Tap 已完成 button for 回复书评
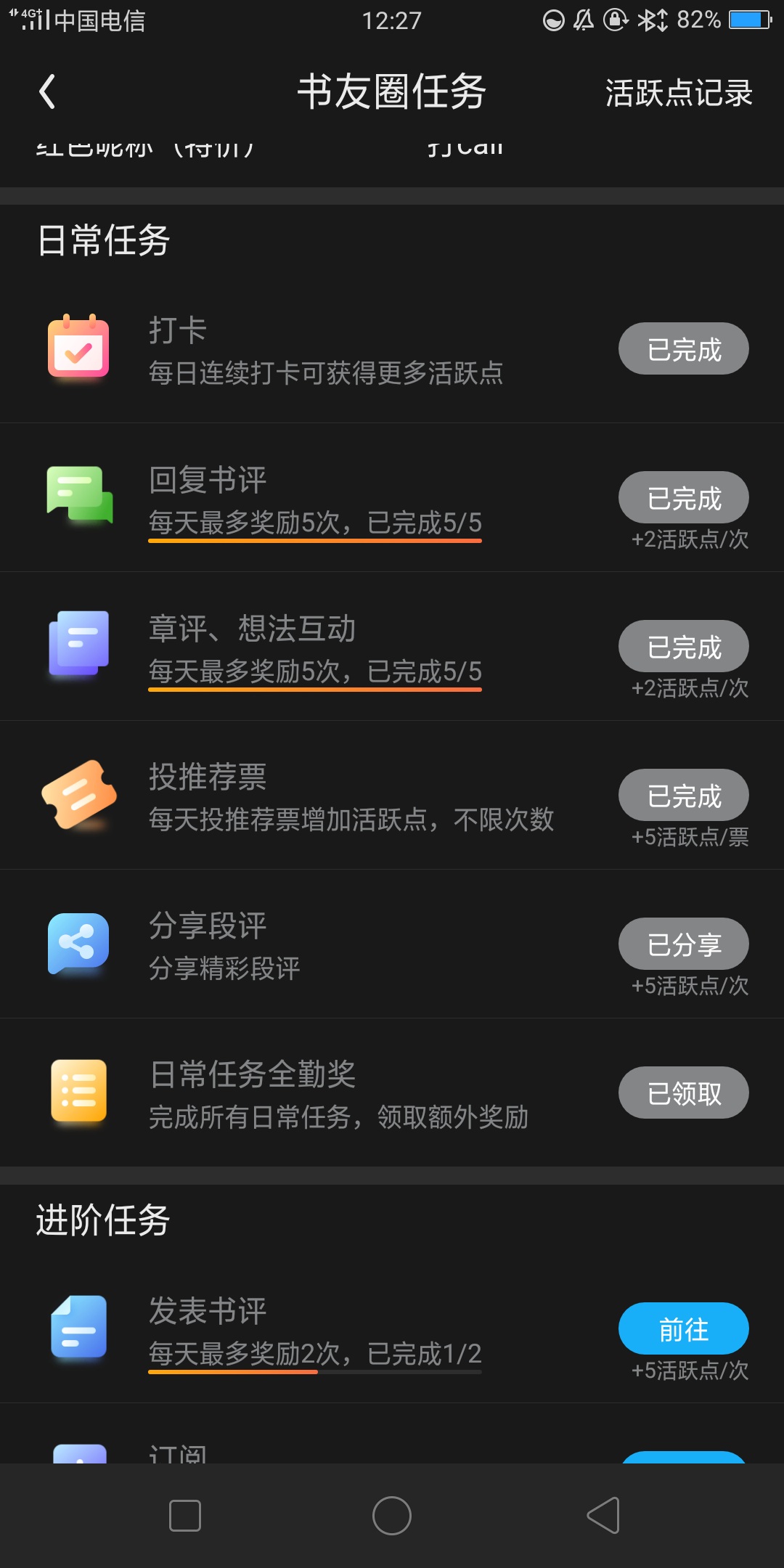The width and height of the screenshot is (784, 1568). (683, 497)
